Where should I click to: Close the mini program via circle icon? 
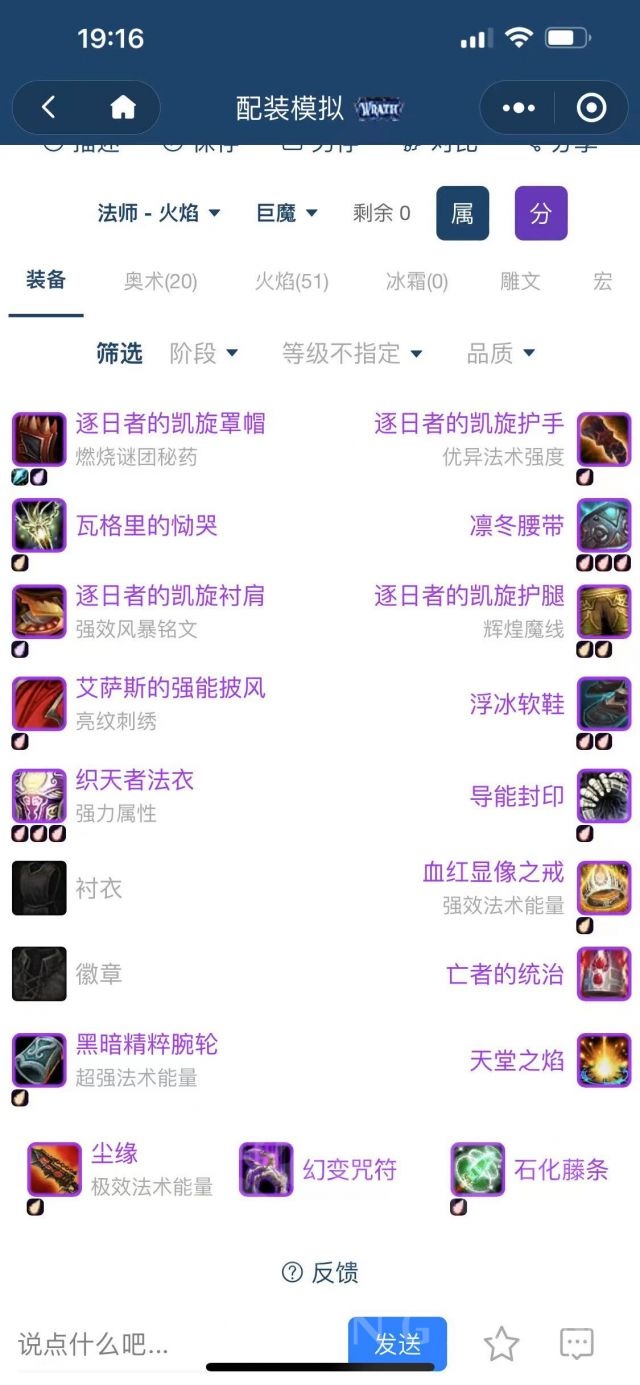pos(591,108)
